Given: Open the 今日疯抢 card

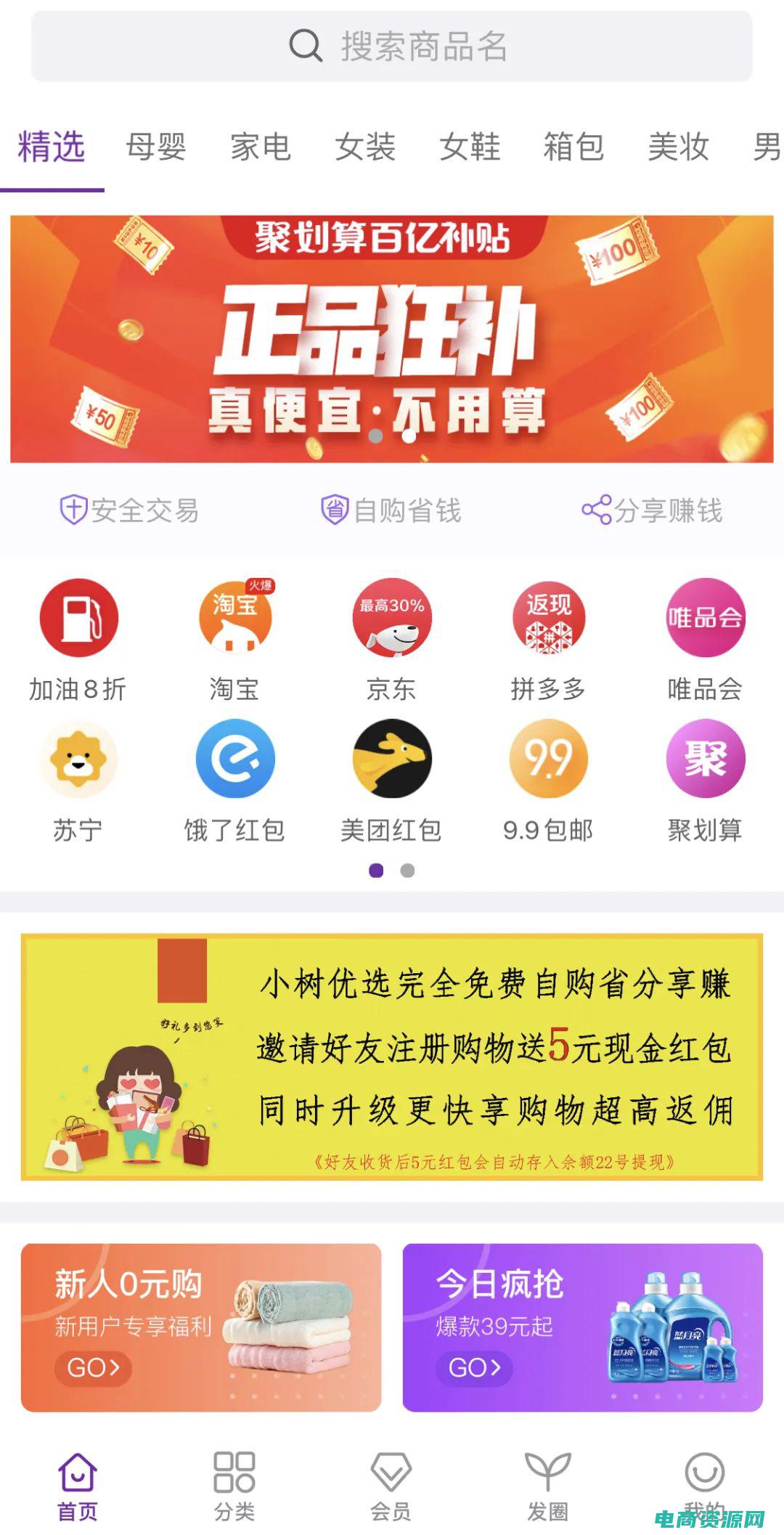Looking at the screenshot, I should (x=582, y=1327).
